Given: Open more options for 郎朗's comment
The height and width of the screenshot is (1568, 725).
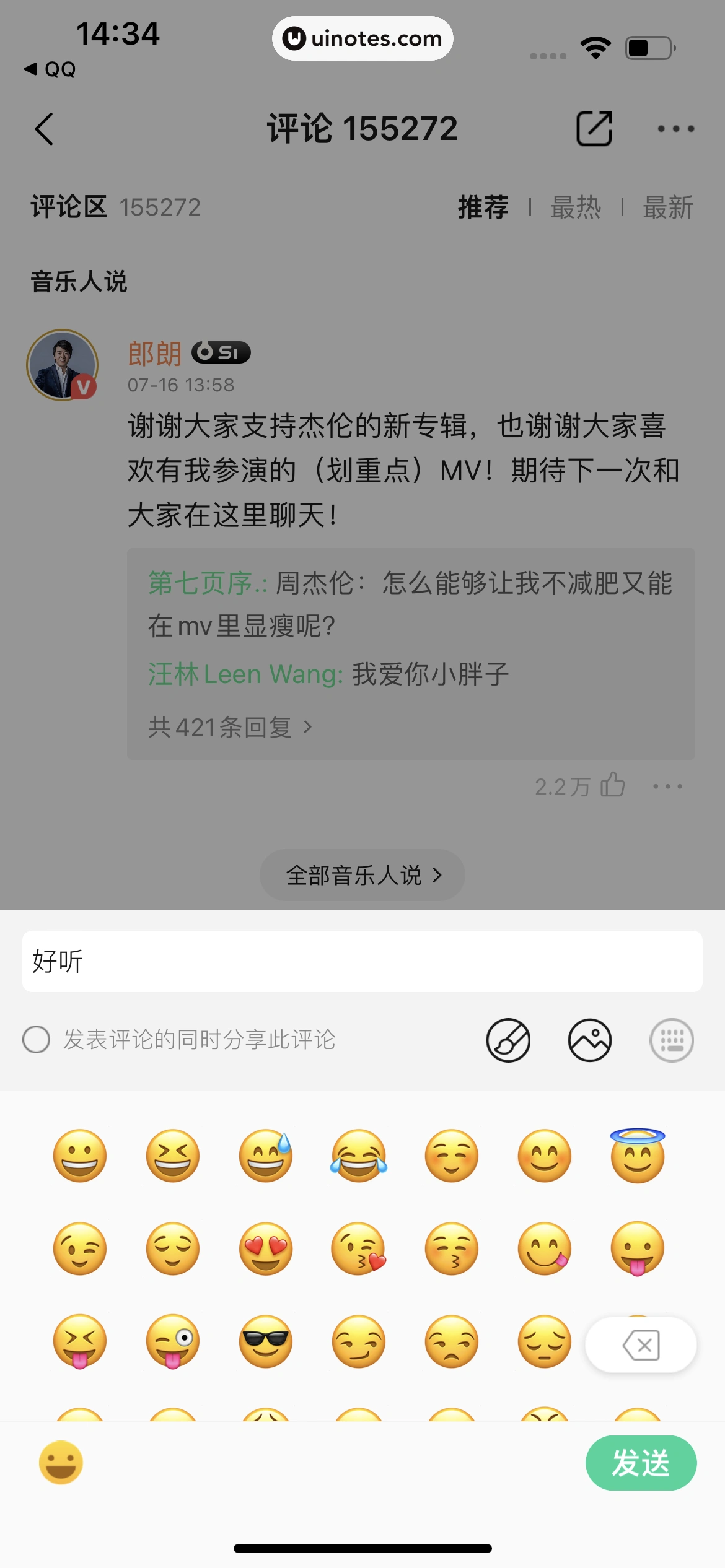Looking at the screenshot, I should point(667,786).
